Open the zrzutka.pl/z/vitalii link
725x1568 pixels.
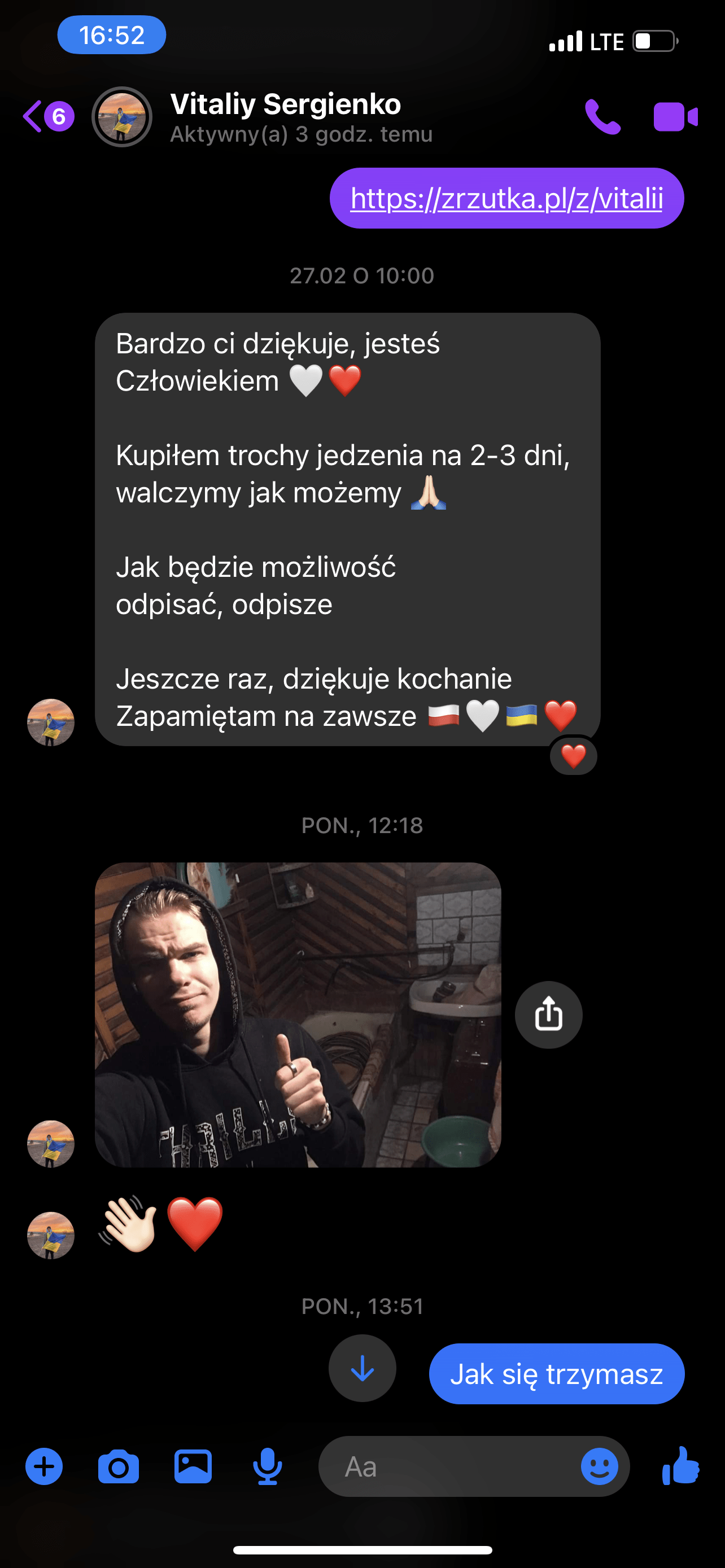pyautogui.click(x=506, y=199)
